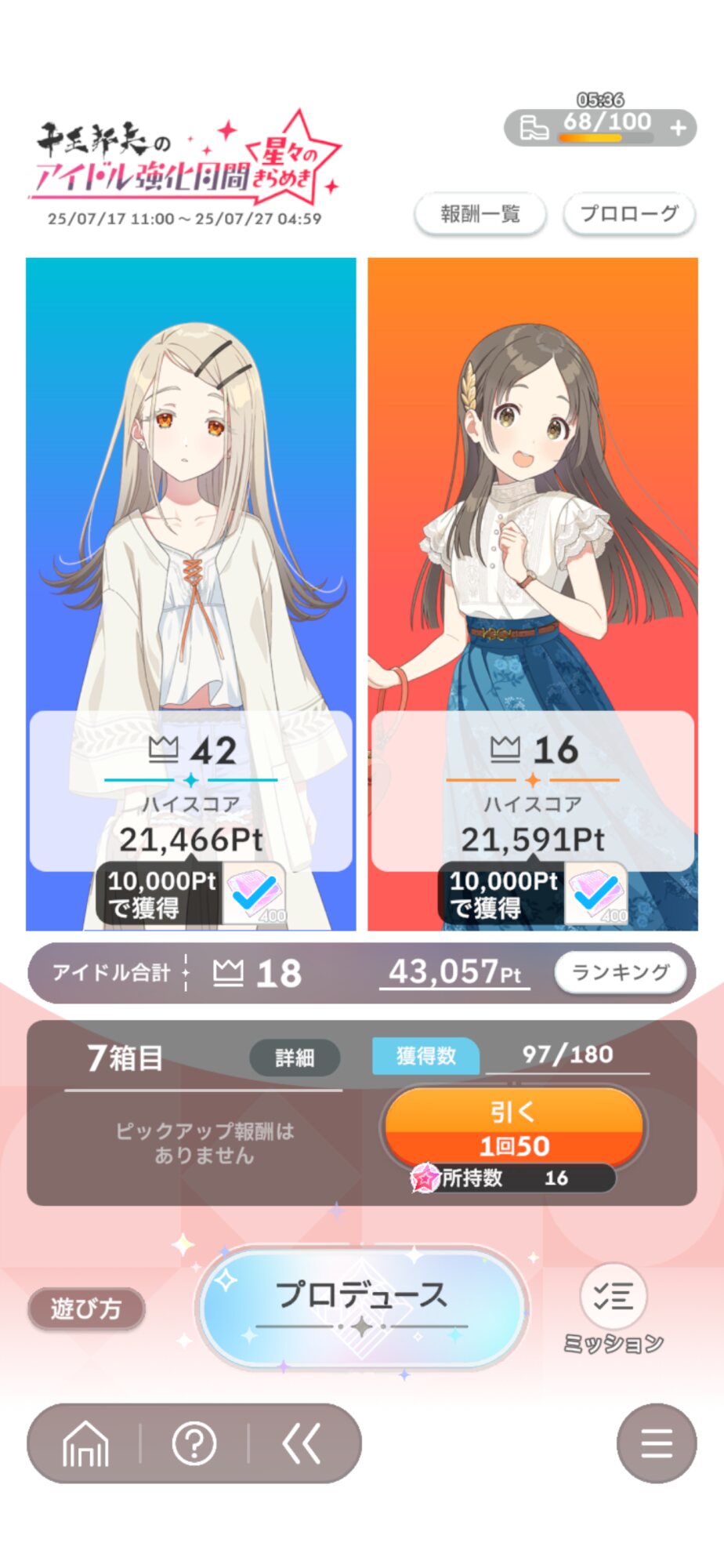Image resolution: width=724 pixels, height=1568 pixels.
Task: Open the ランキング ranking
Action: [621, 973]
